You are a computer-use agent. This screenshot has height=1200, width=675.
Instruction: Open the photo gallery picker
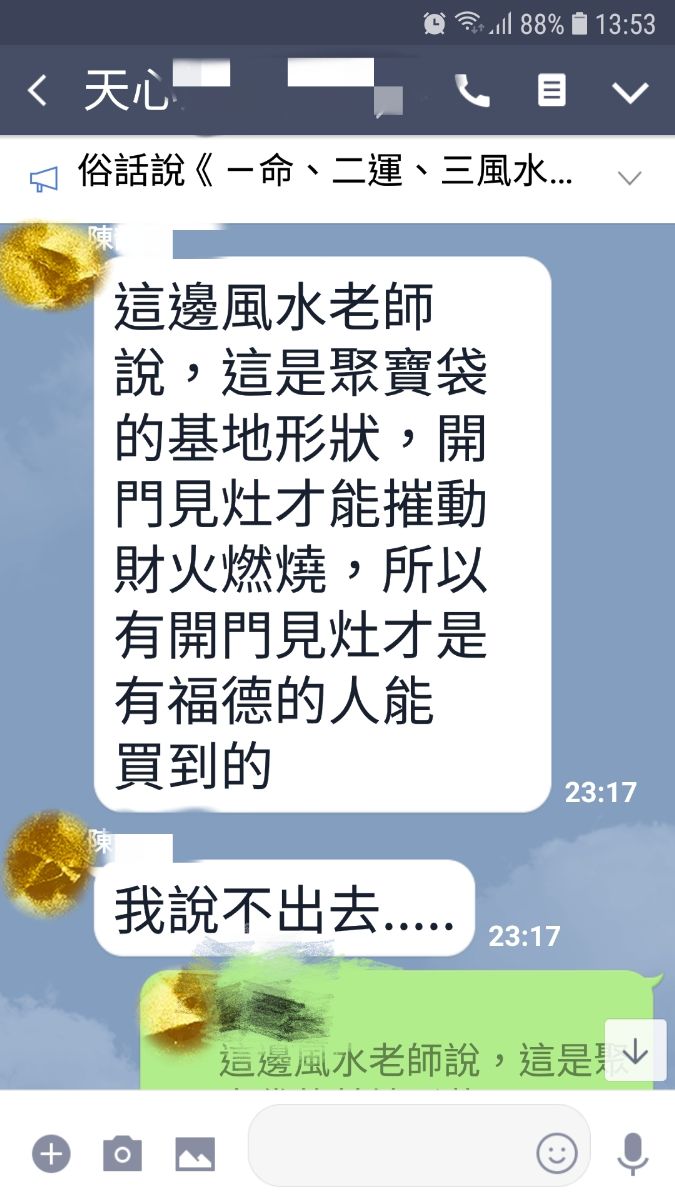[195, 1155]
